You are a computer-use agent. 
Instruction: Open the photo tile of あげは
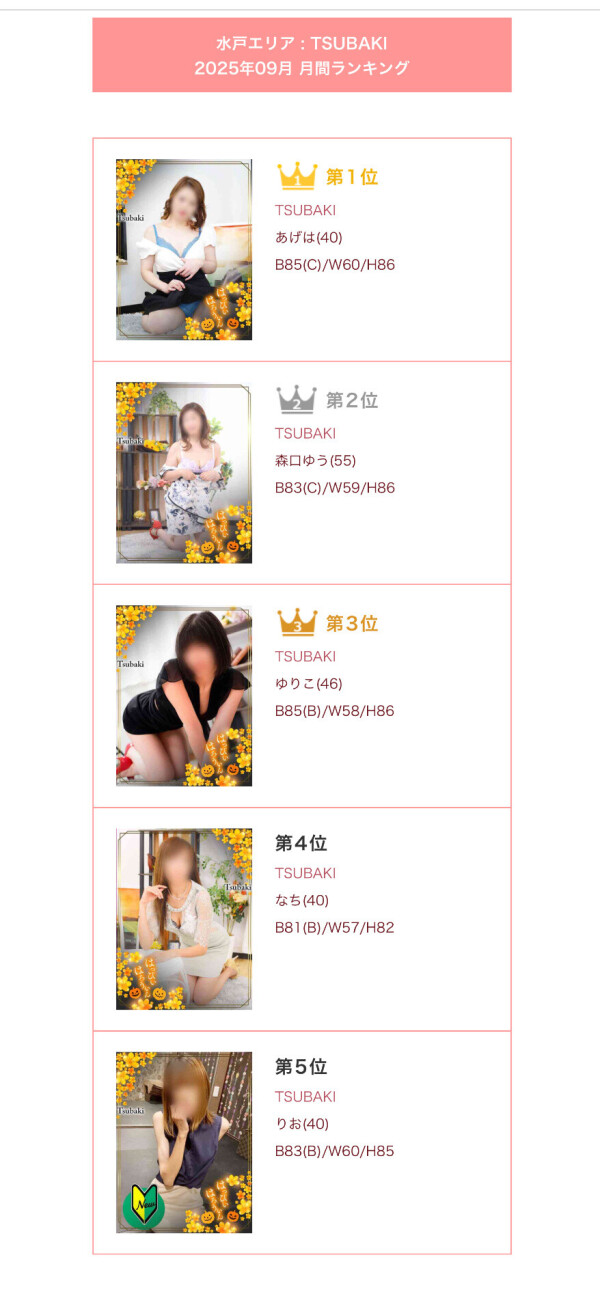(184, 249)
